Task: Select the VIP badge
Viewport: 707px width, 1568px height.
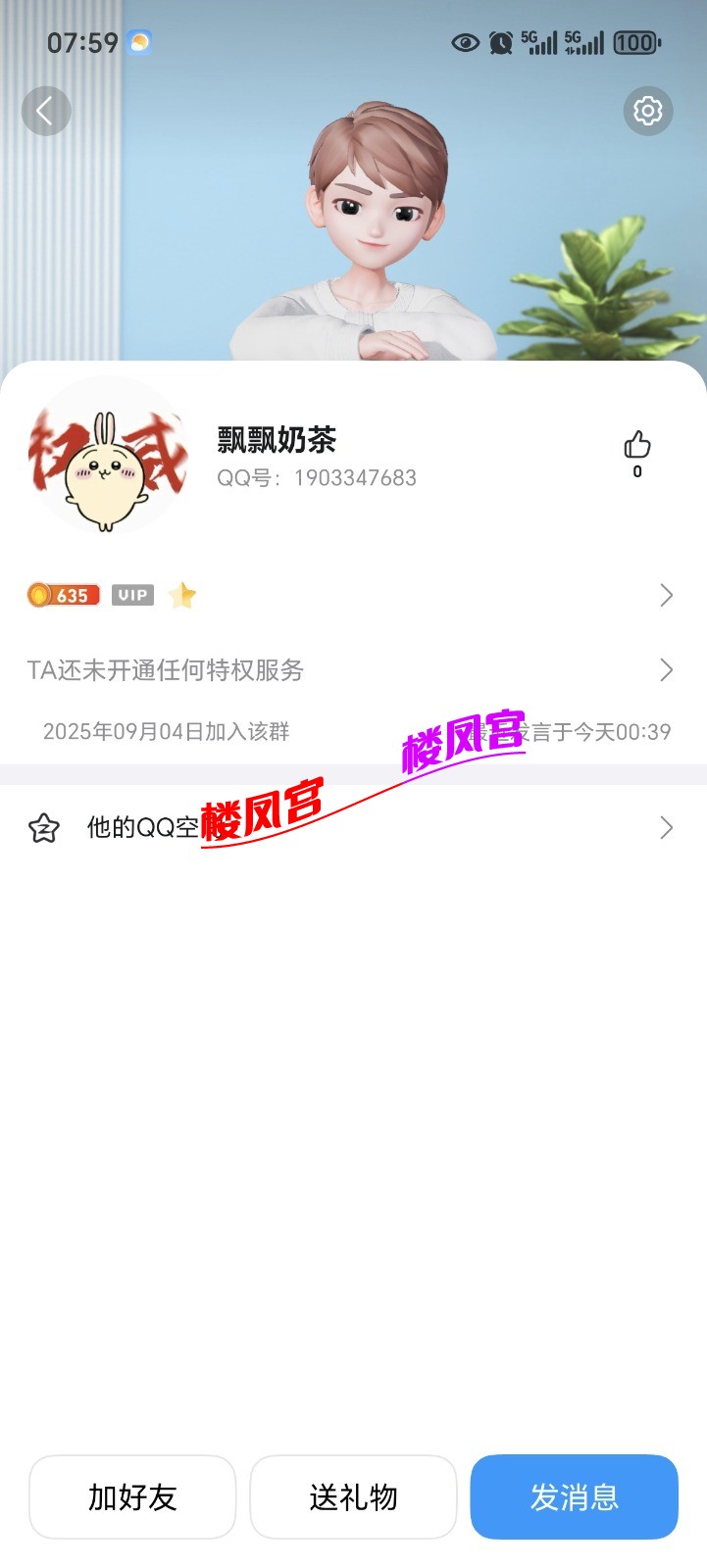Action: click(x=132, y=595)
